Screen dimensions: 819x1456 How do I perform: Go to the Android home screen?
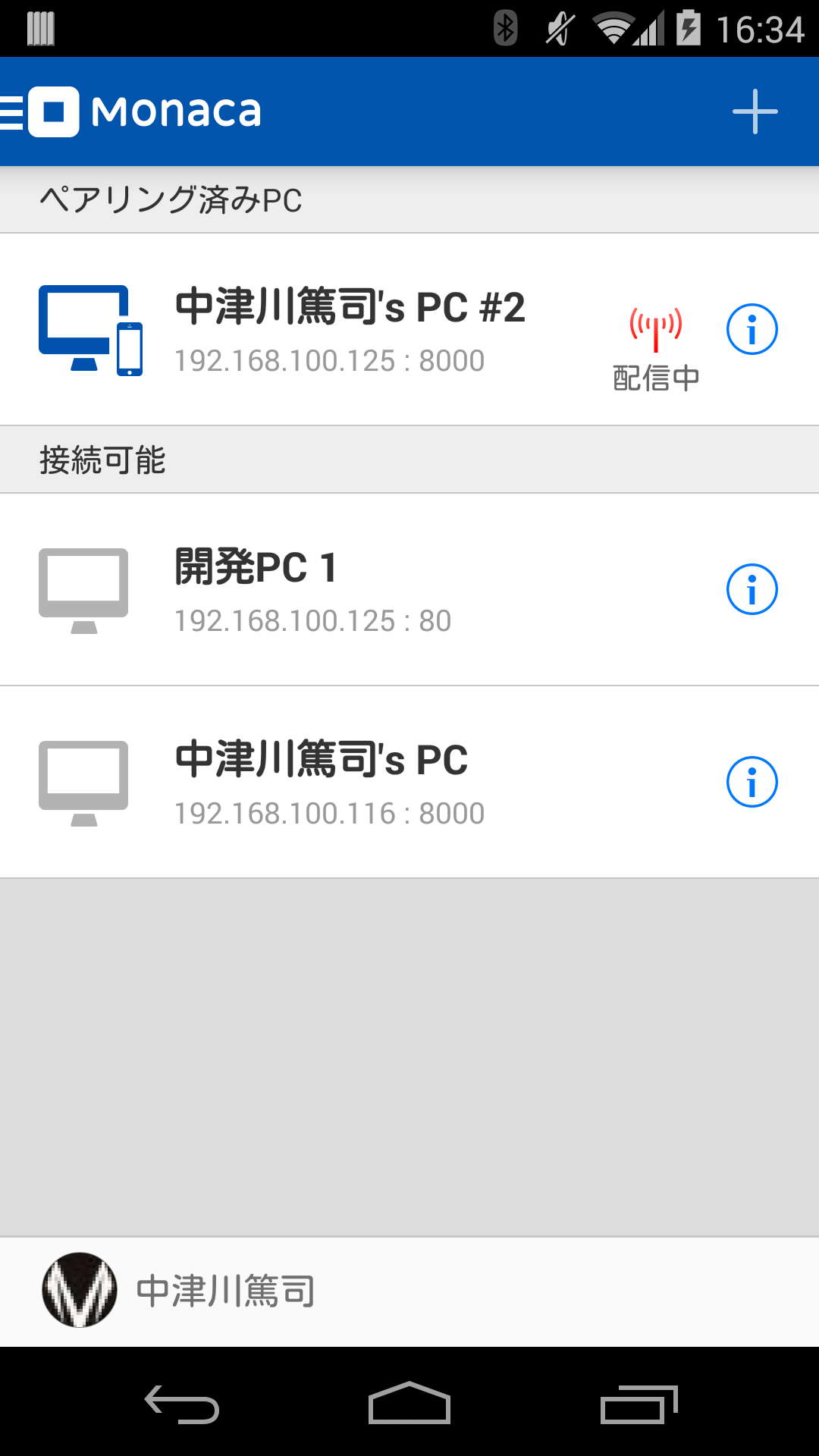tap(409, 1404)
